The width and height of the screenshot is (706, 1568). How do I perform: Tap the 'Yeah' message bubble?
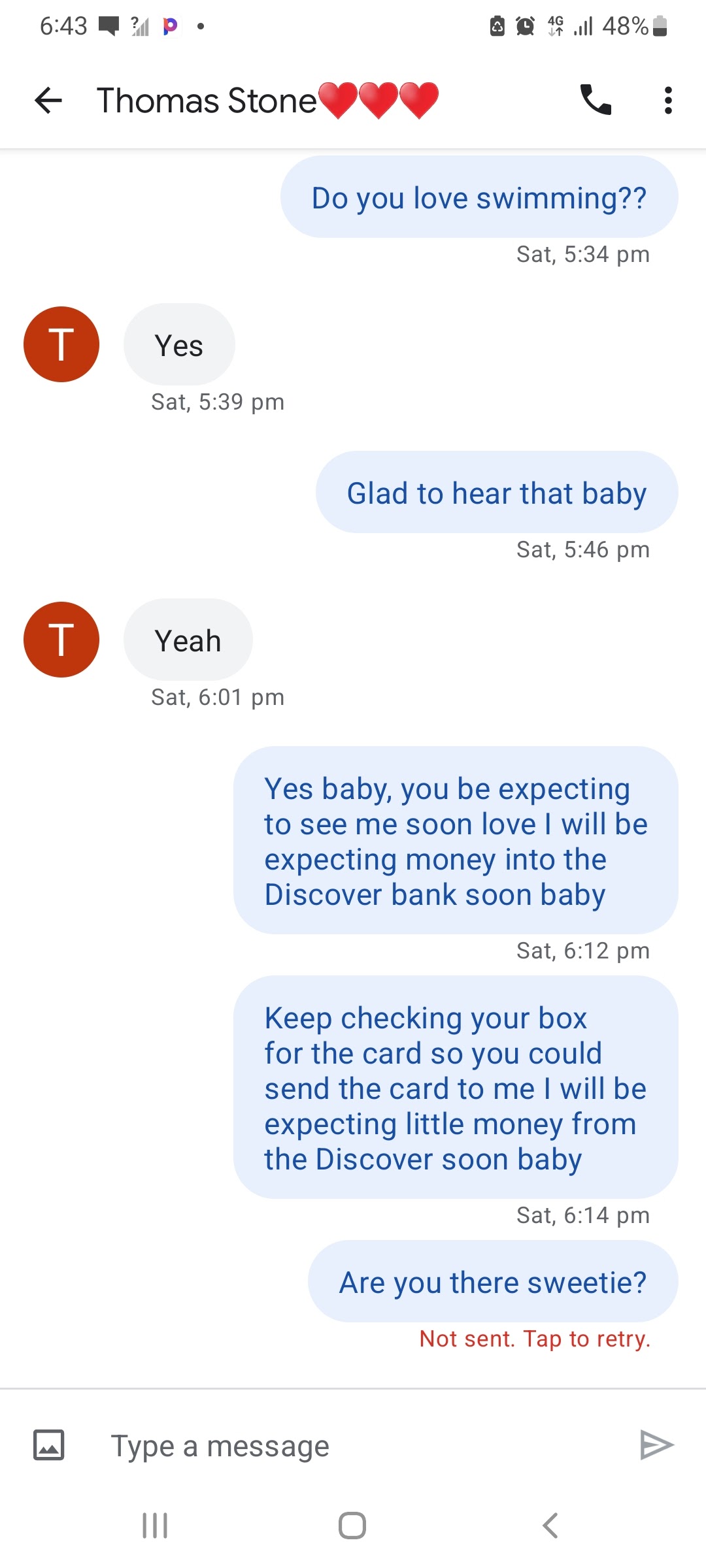(x=188, y=640)
